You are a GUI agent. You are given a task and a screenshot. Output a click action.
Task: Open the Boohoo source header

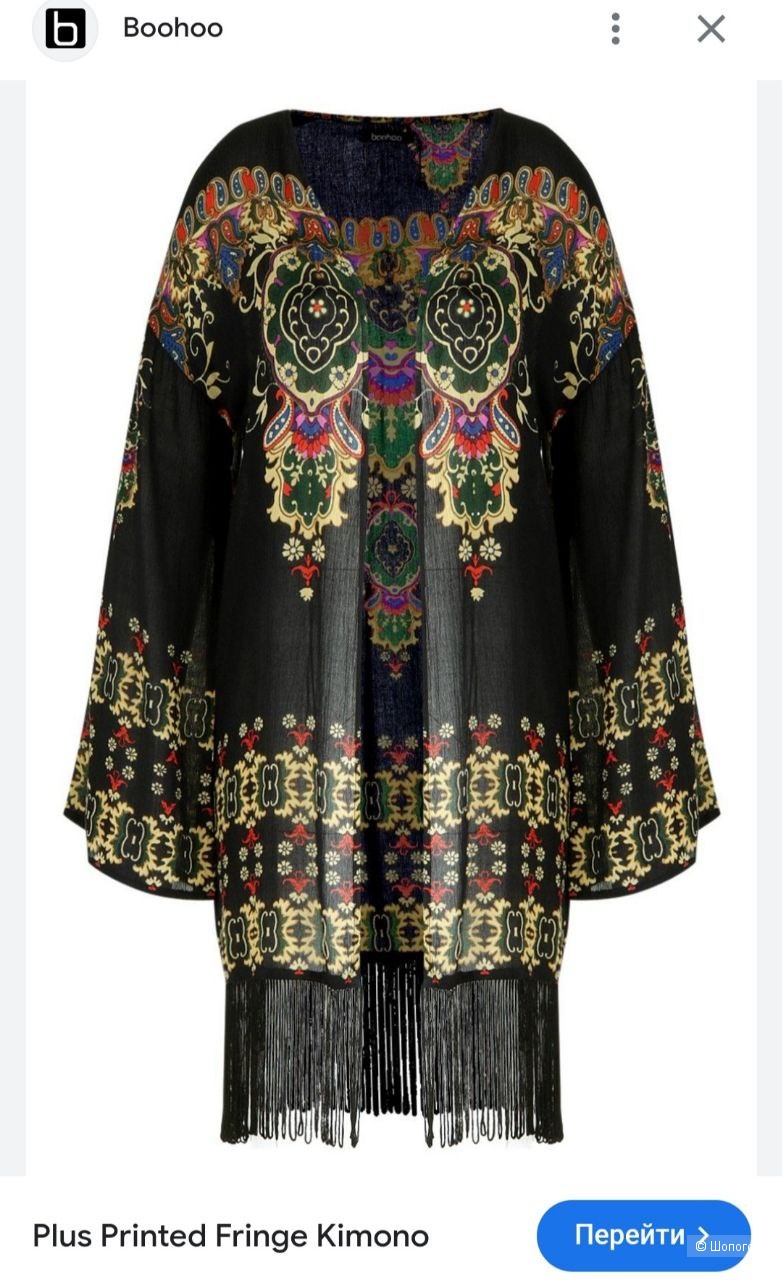172,28
